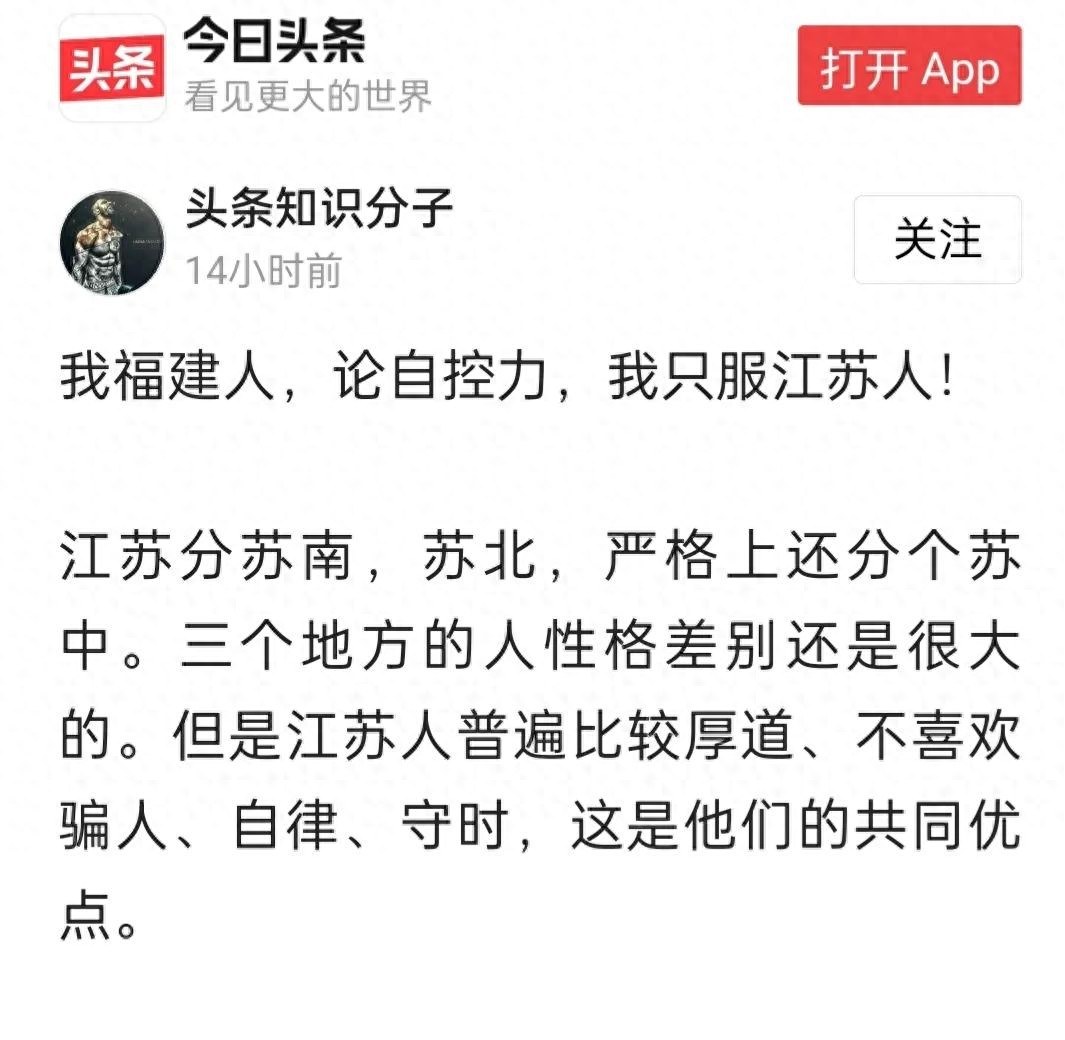Open 头条知识分子's profile avatar

pyautogui.click(x=112, y=240)
